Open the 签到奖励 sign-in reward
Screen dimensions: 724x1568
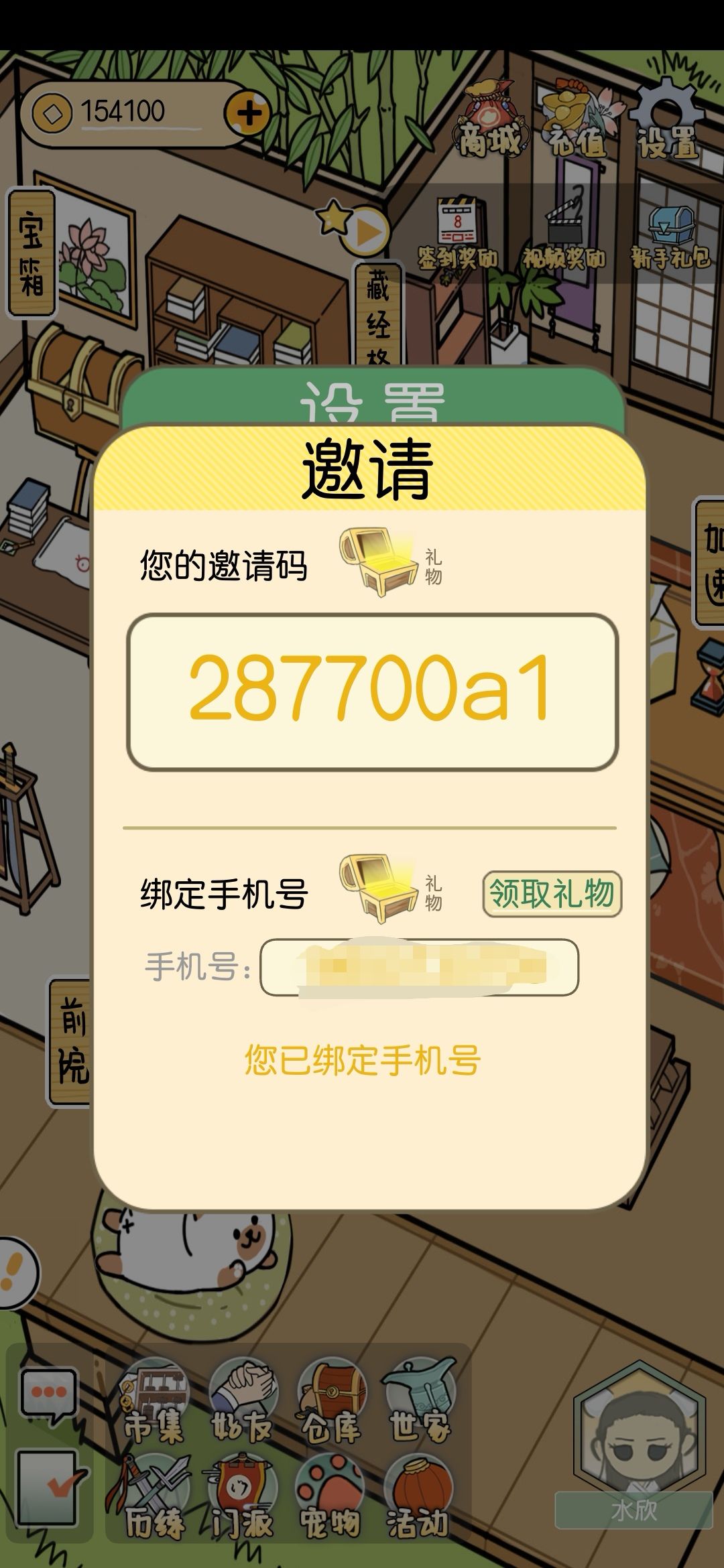point(457,234)
